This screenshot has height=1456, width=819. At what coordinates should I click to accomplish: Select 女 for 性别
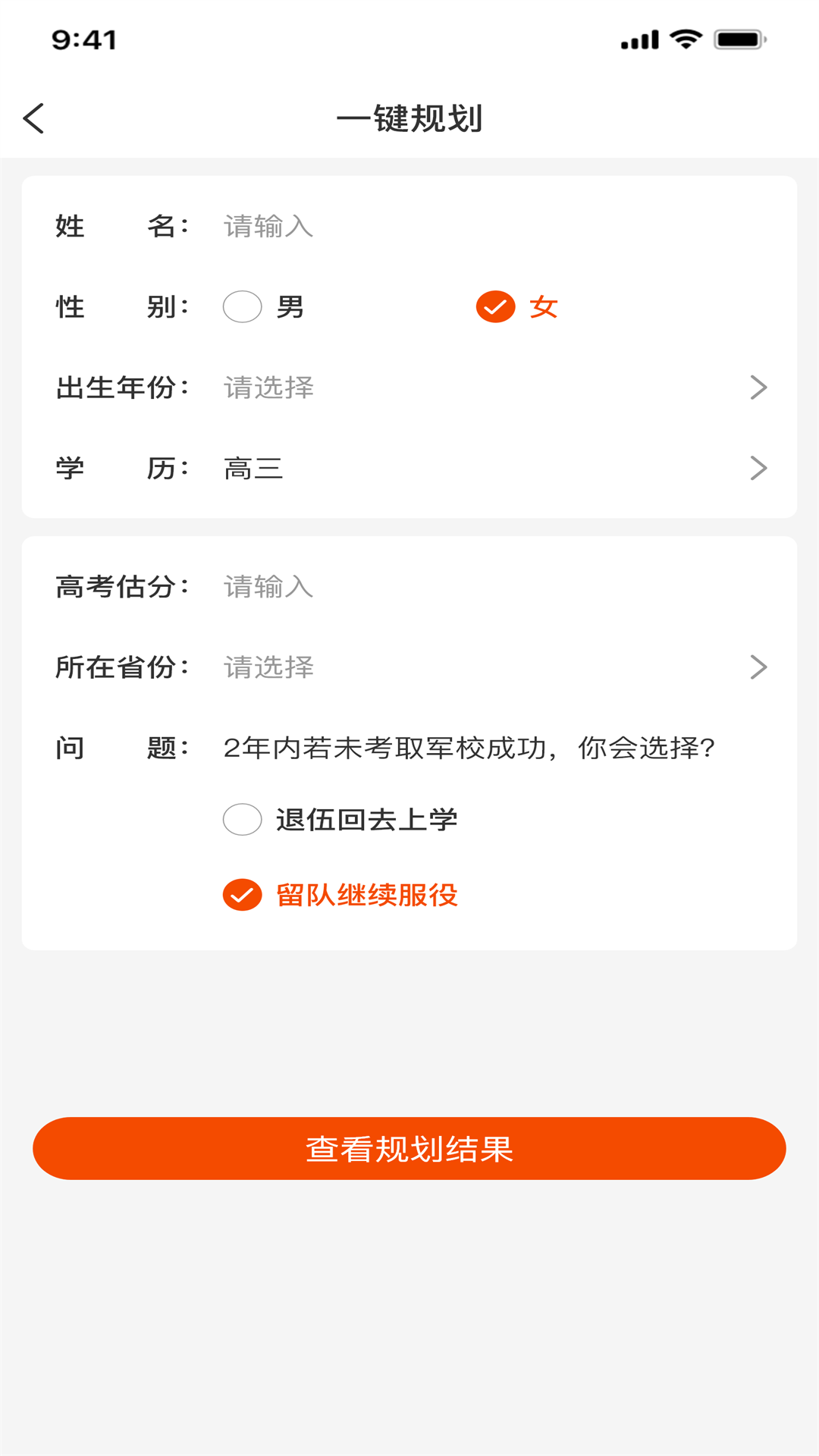click(x=496, y=307)
